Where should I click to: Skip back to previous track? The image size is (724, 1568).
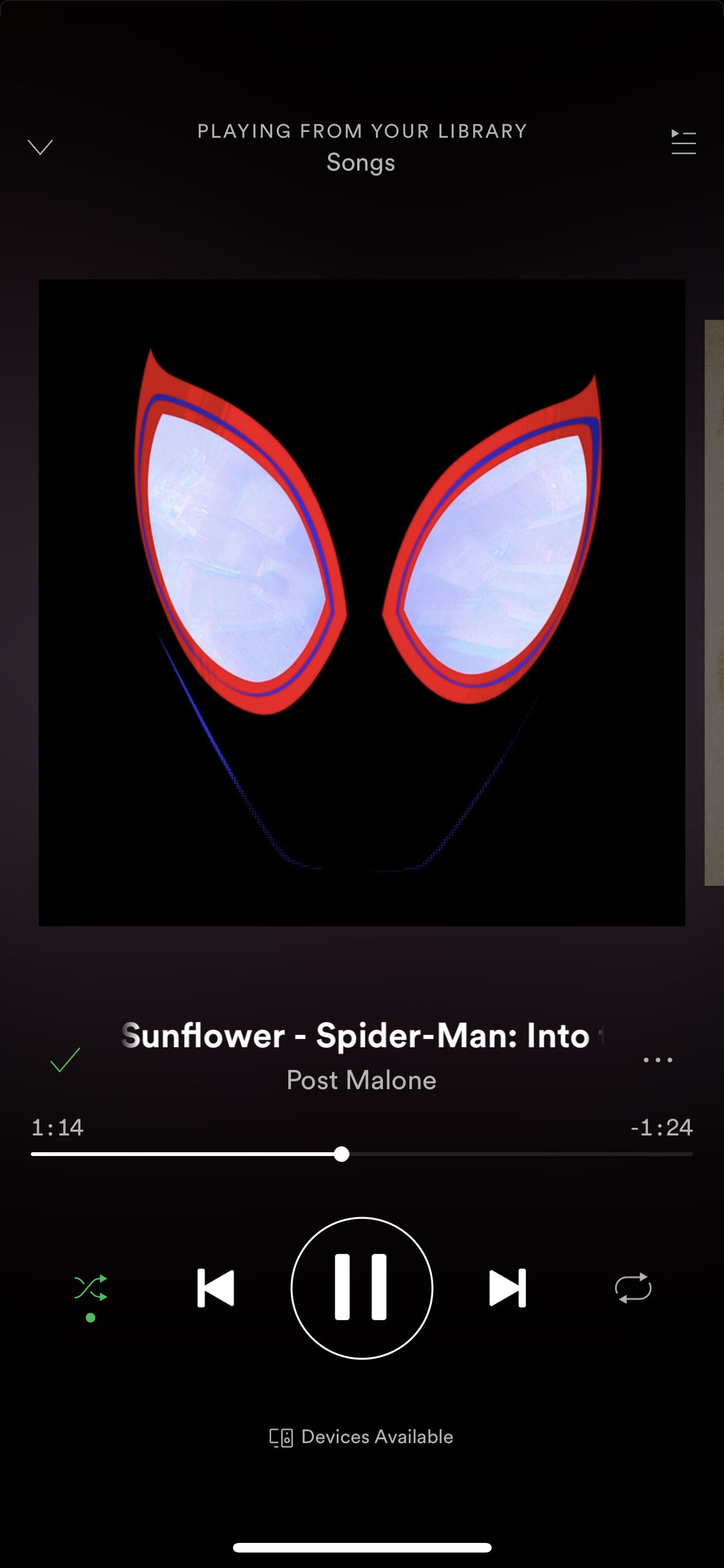pyautogui.click(x=216, y=1288)
